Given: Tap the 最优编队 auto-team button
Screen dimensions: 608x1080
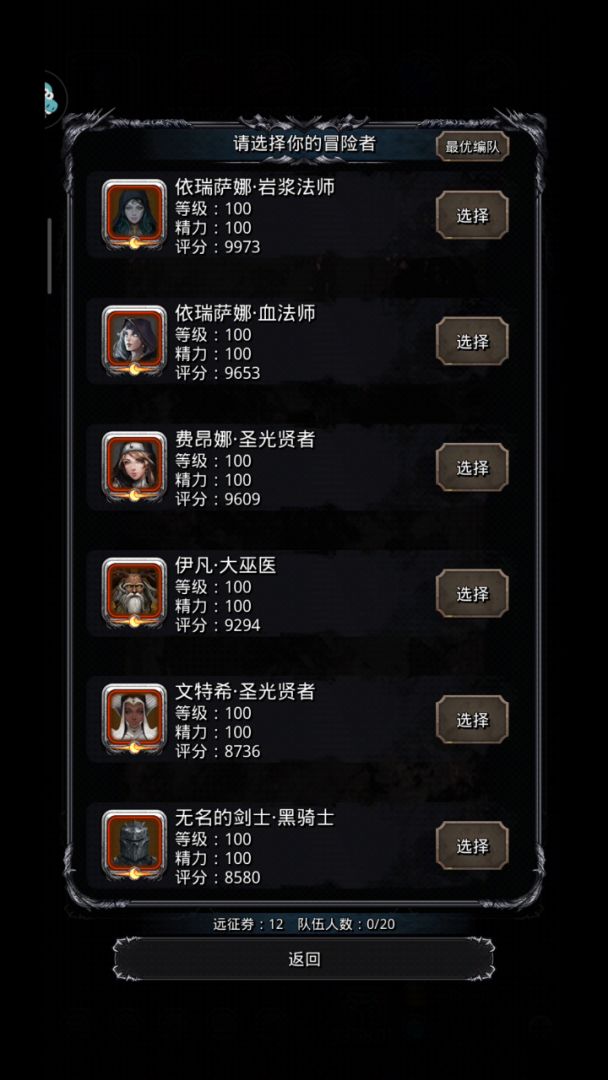Looking at the screenshot, I should click(473, 146).
